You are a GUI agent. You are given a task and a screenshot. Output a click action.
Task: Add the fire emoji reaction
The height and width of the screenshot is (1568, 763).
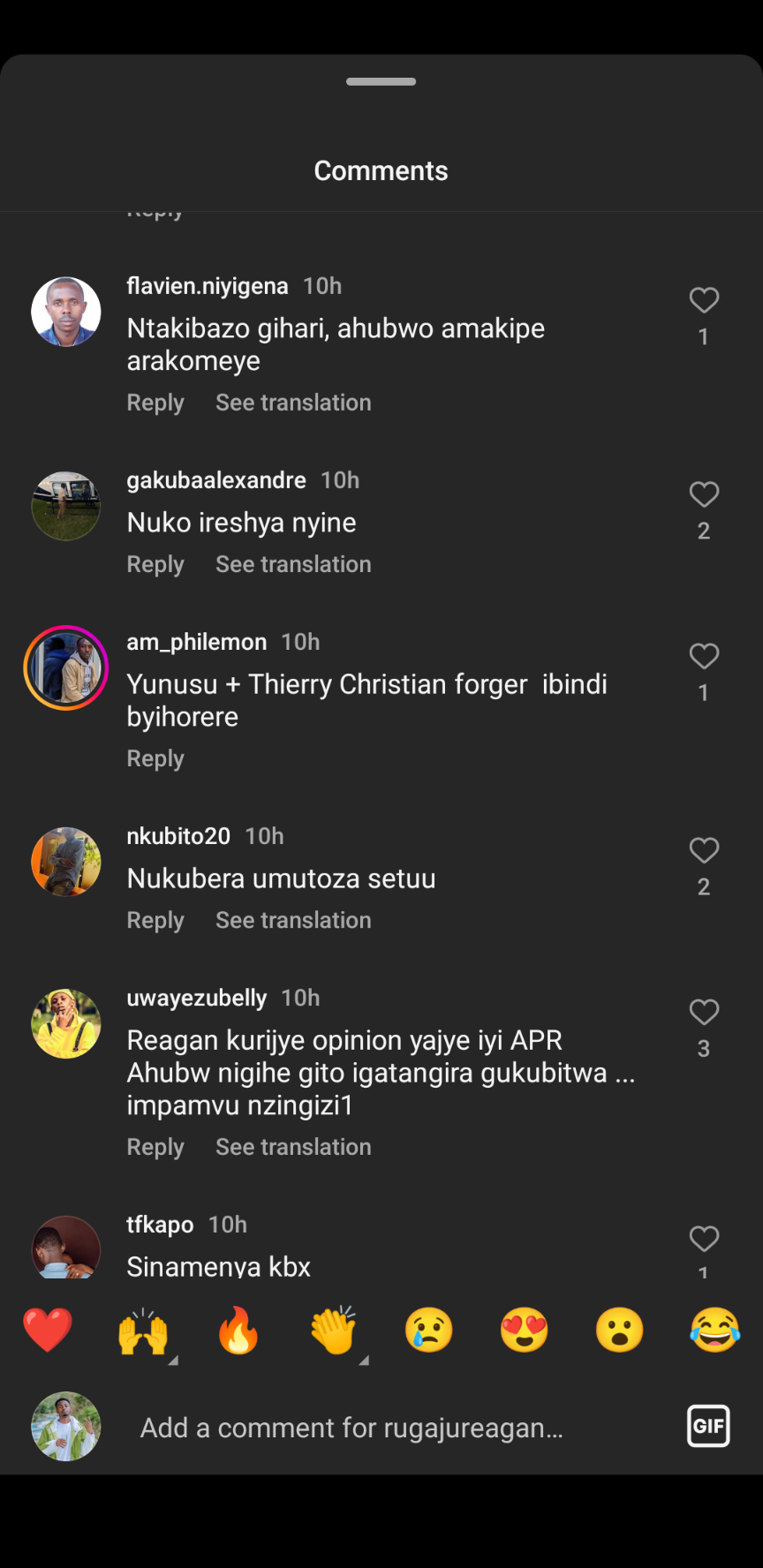click(238, 1331)
